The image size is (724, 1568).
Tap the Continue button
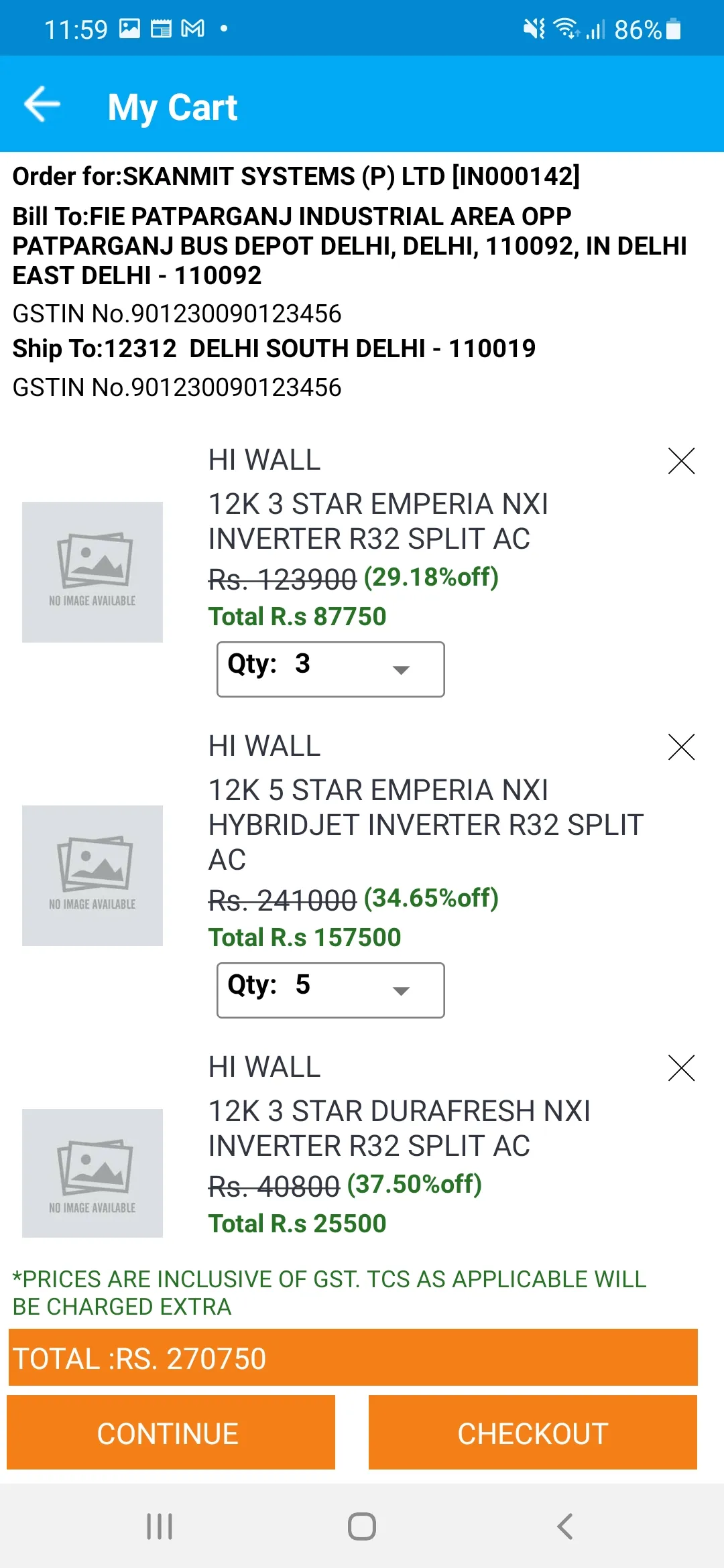pos(171,1433)
